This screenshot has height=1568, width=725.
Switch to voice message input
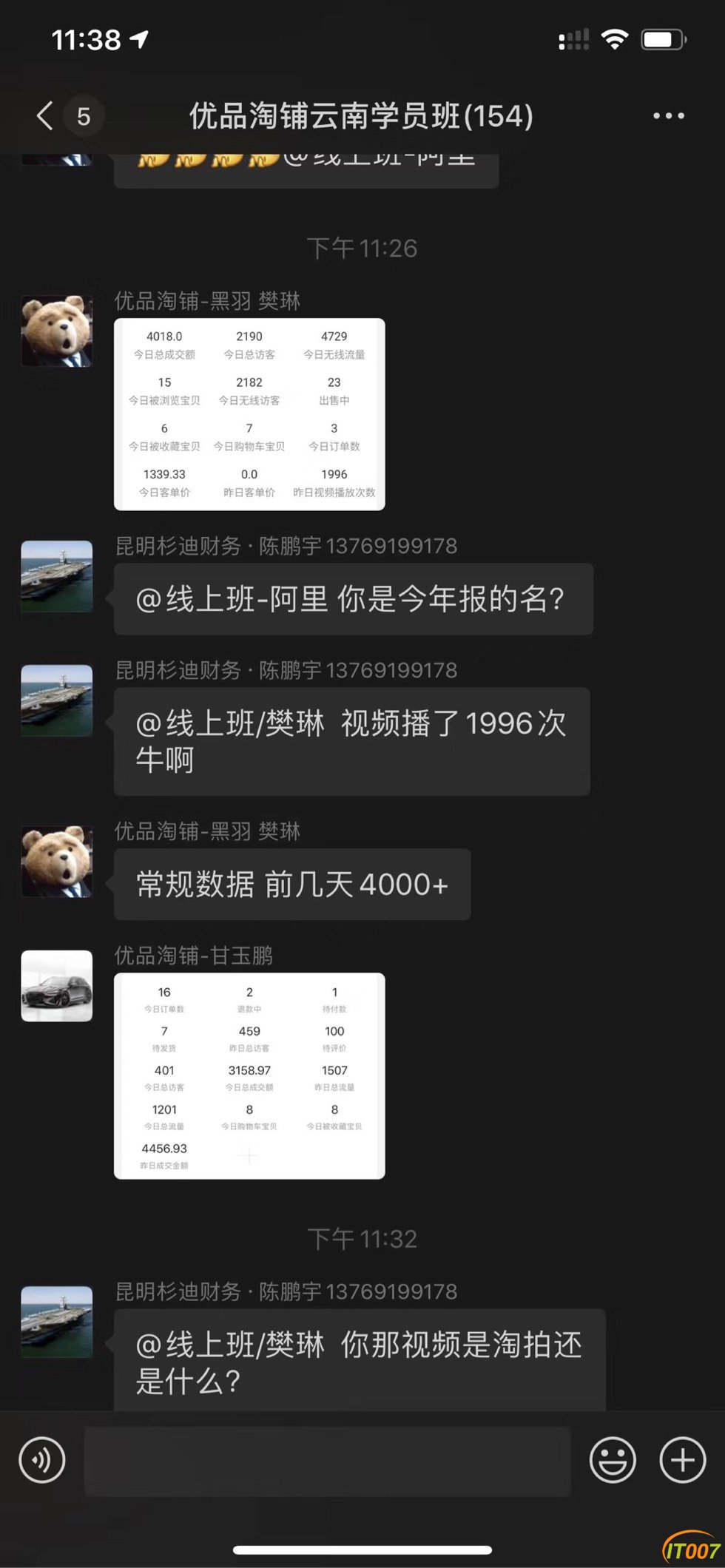coord(42,1460)
